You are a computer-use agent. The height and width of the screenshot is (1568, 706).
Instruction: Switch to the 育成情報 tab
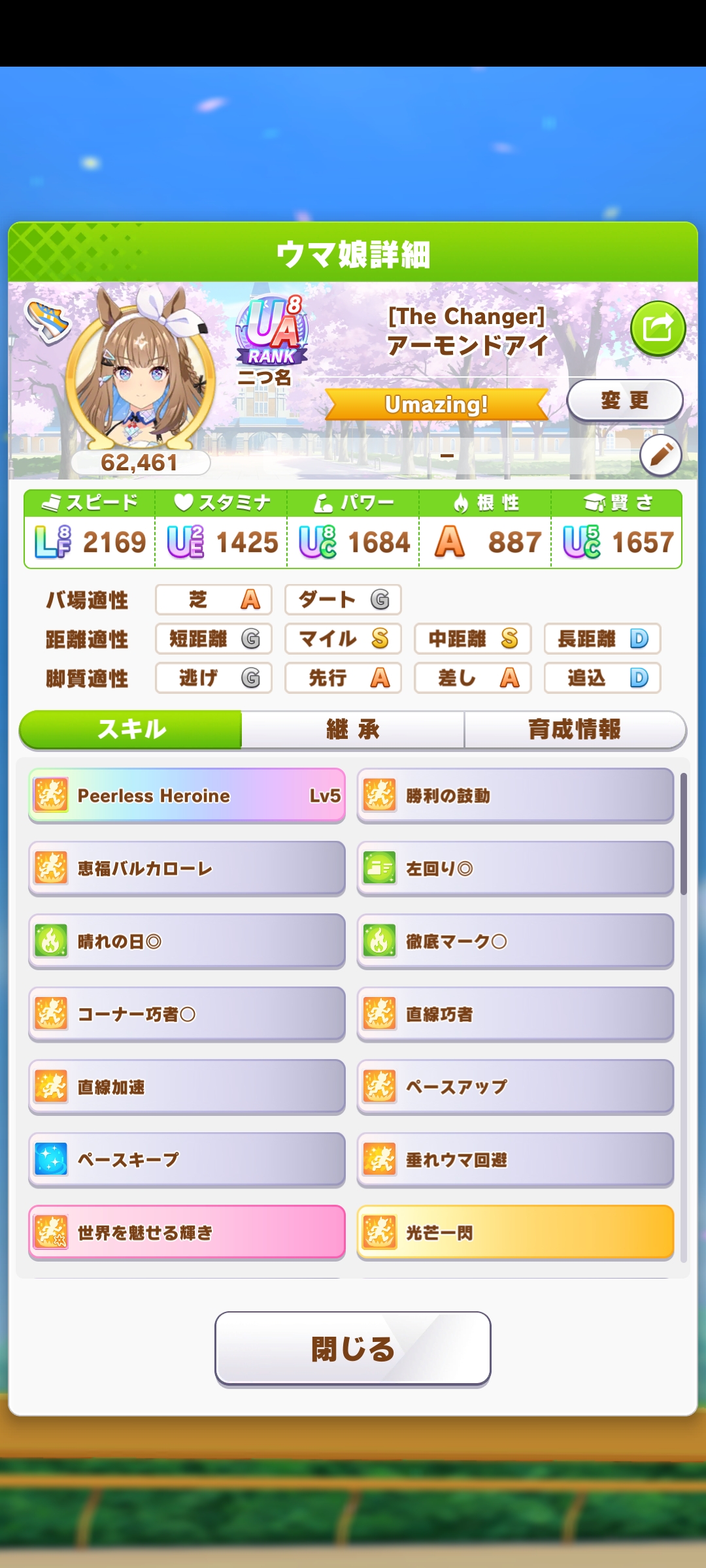click(x=574, y=729)
